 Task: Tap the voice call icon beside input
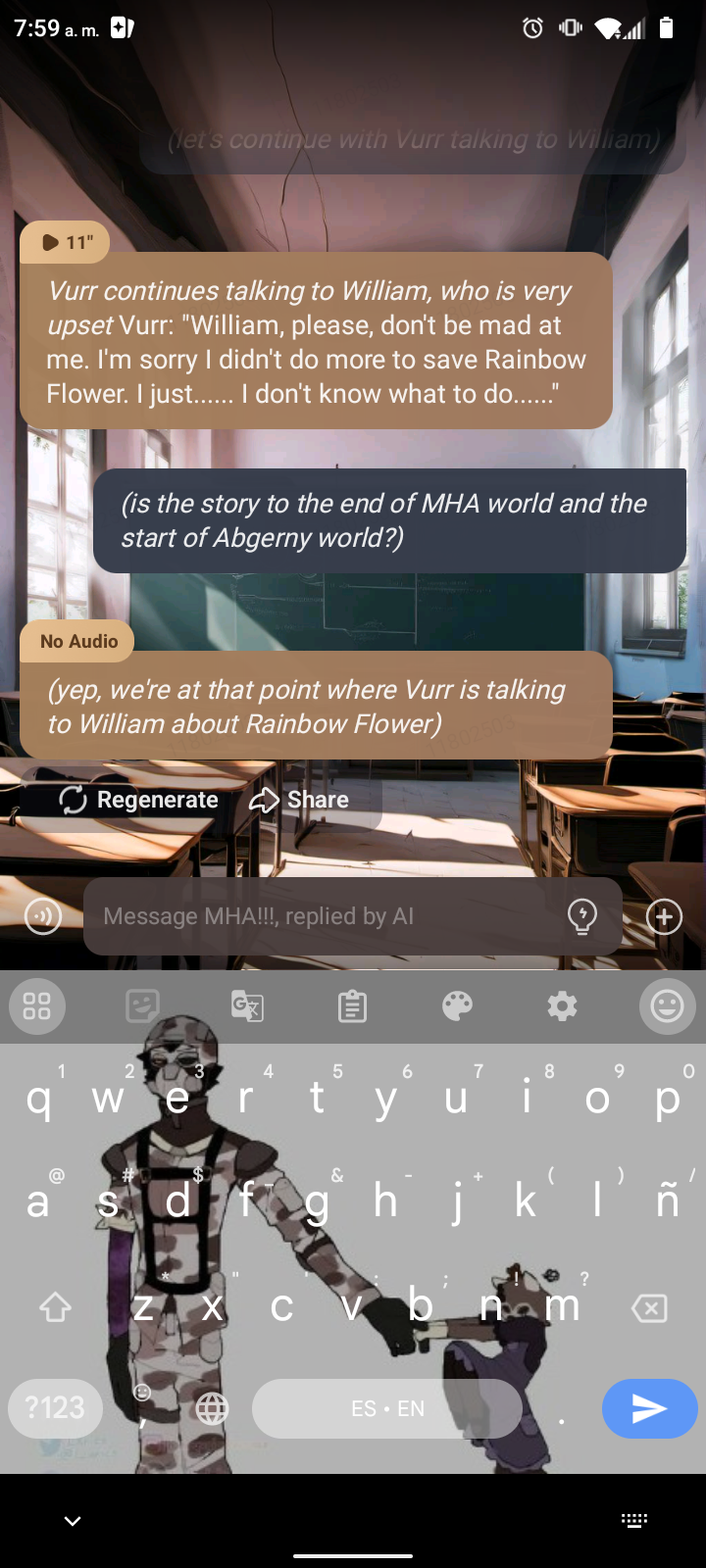[43, 916]
